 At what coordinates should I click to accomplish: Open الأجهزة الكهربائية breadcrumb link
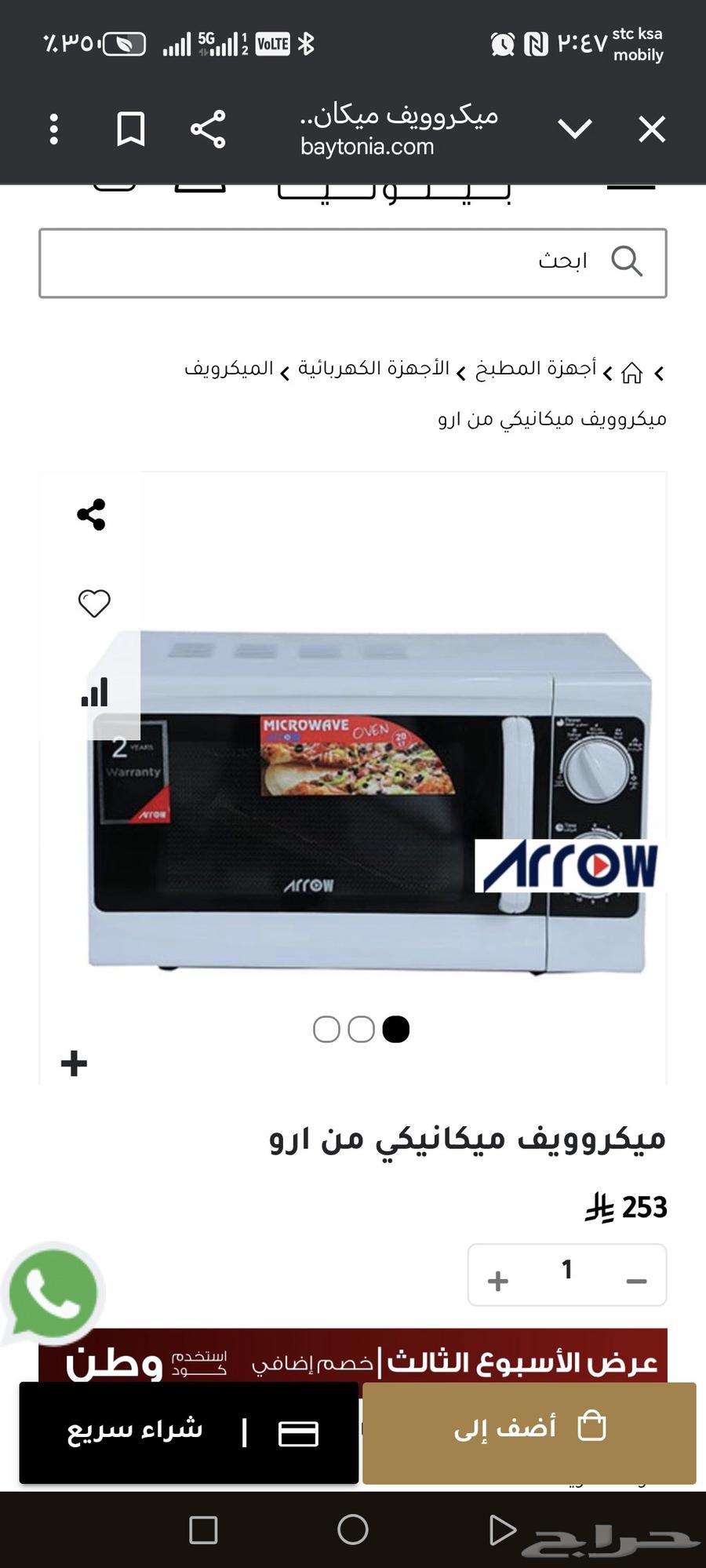[x=373, y=368]
